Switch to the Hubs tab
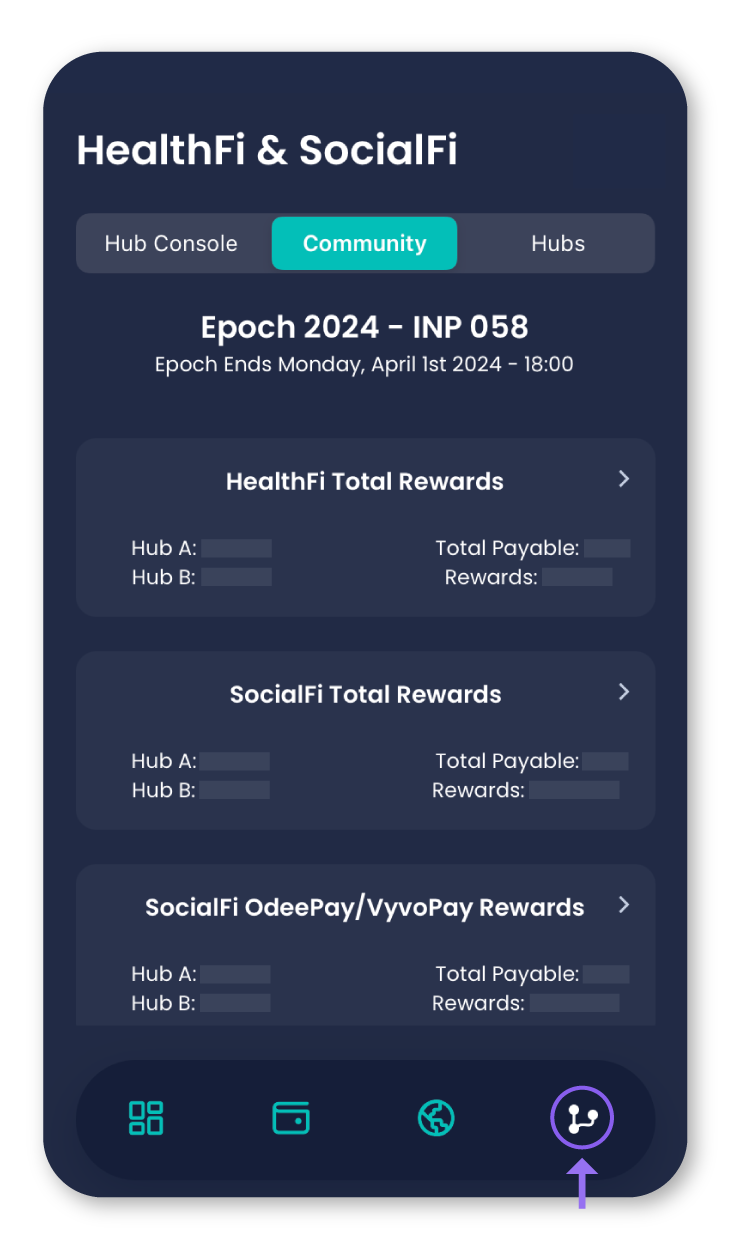Viewport: 730px width, 1247px height. (x=557, y=243)
